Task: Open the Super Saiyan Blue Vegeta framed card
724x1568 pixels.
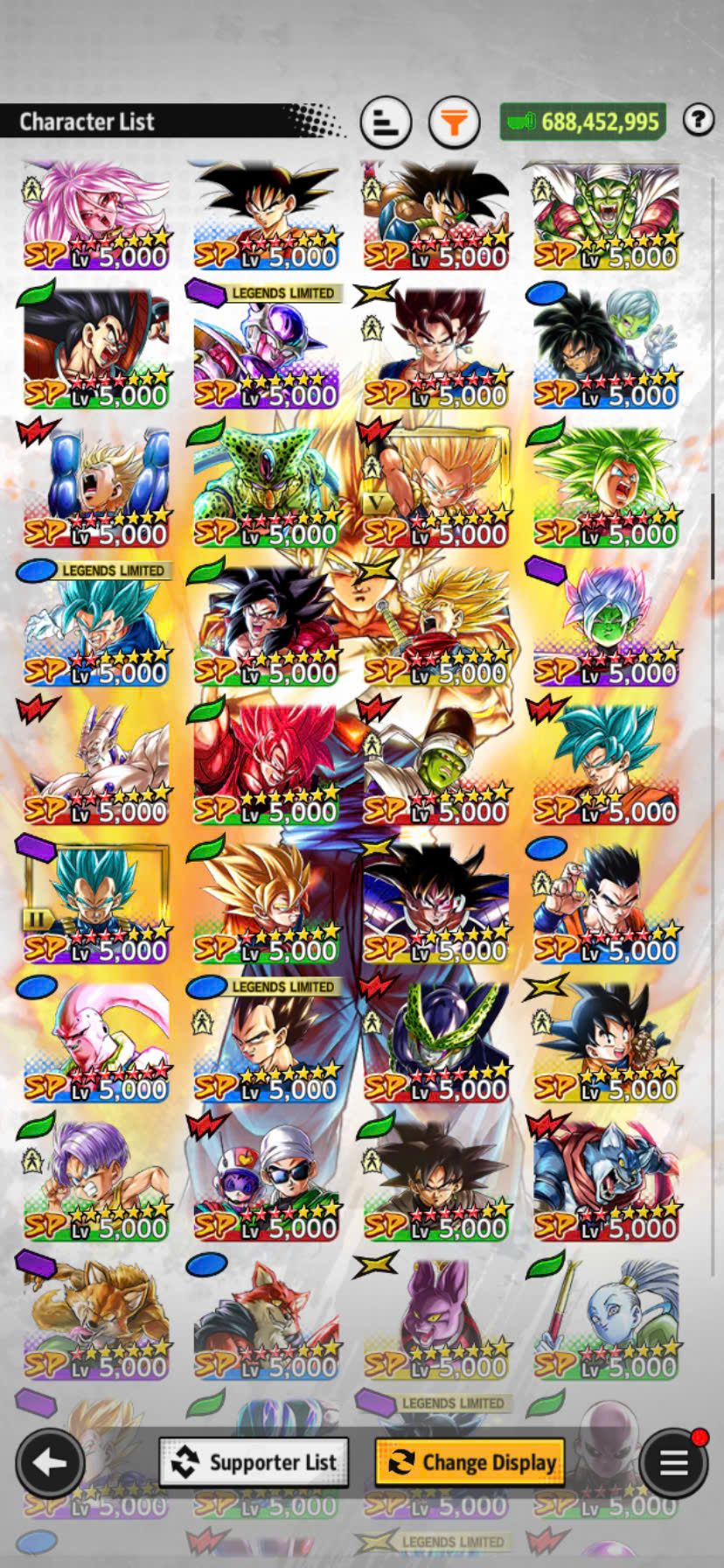Action: point(95,903)
